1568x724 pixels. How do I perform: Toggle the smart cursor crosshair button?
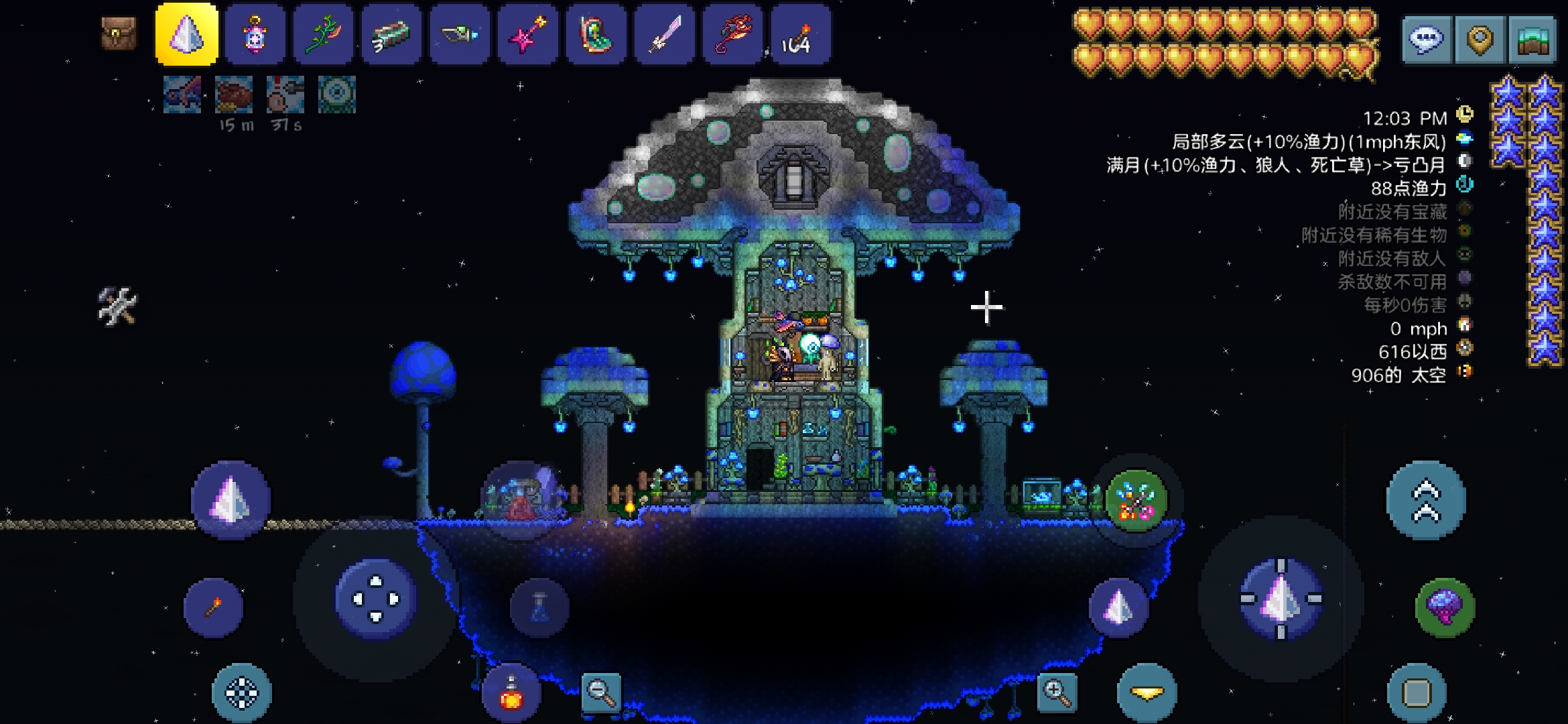241,693
